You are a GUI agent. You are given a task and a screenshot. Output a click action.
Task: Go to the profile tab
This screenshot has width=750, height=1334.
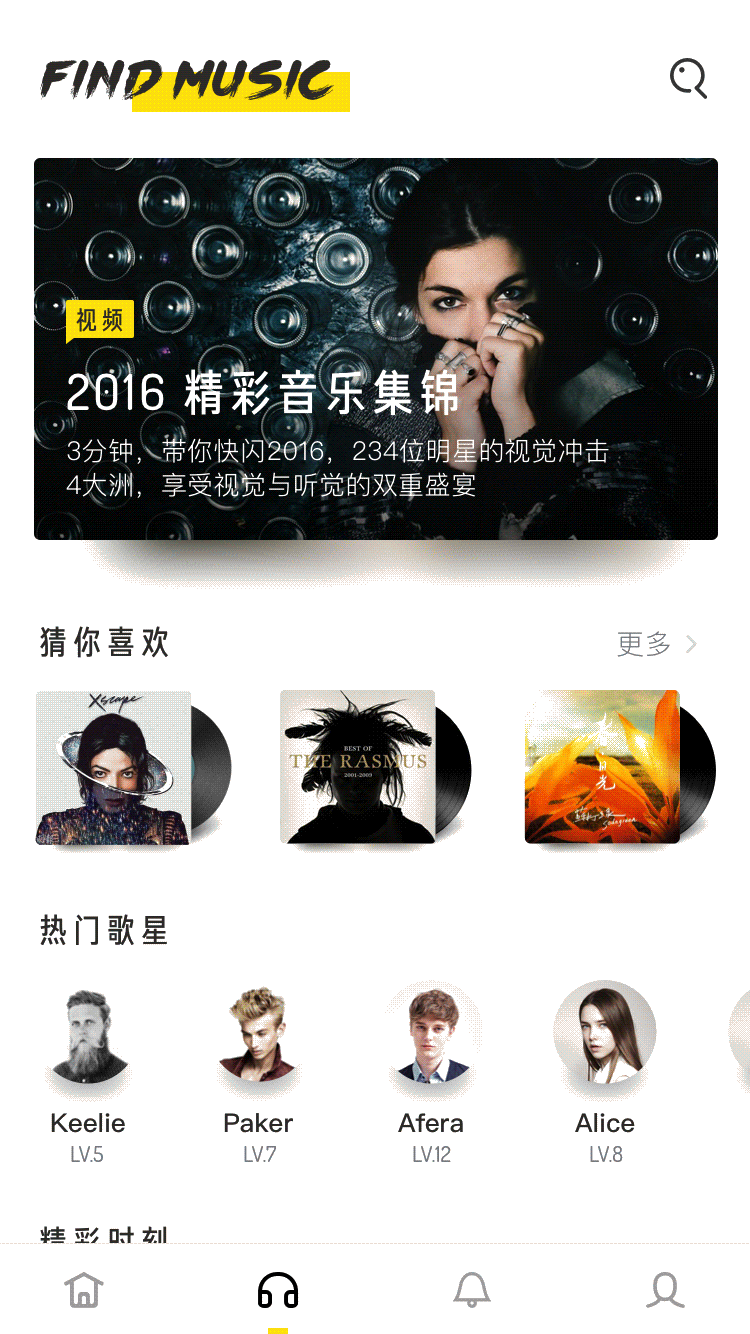point(665,1290)
